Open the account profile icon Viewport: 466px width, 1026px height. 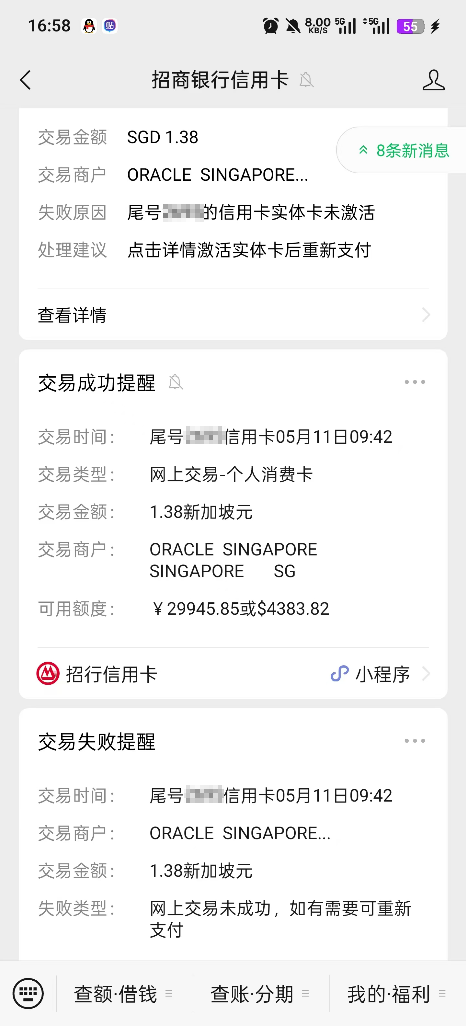[433, 80]
